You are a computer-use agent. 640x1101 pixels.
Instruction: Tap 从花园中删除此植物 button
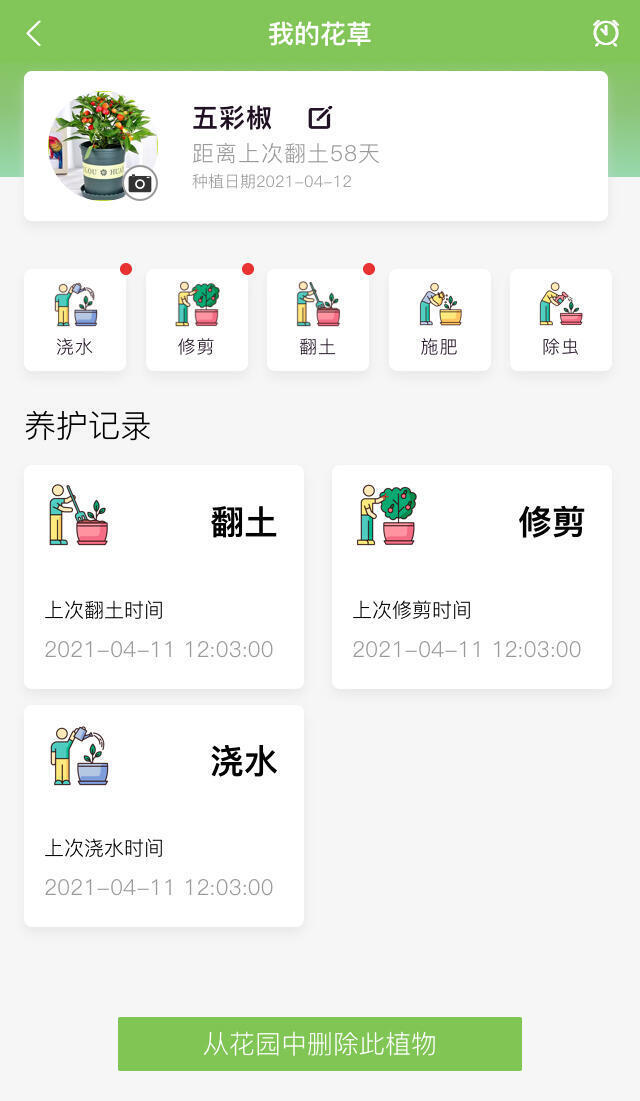tap(320, 1044)
